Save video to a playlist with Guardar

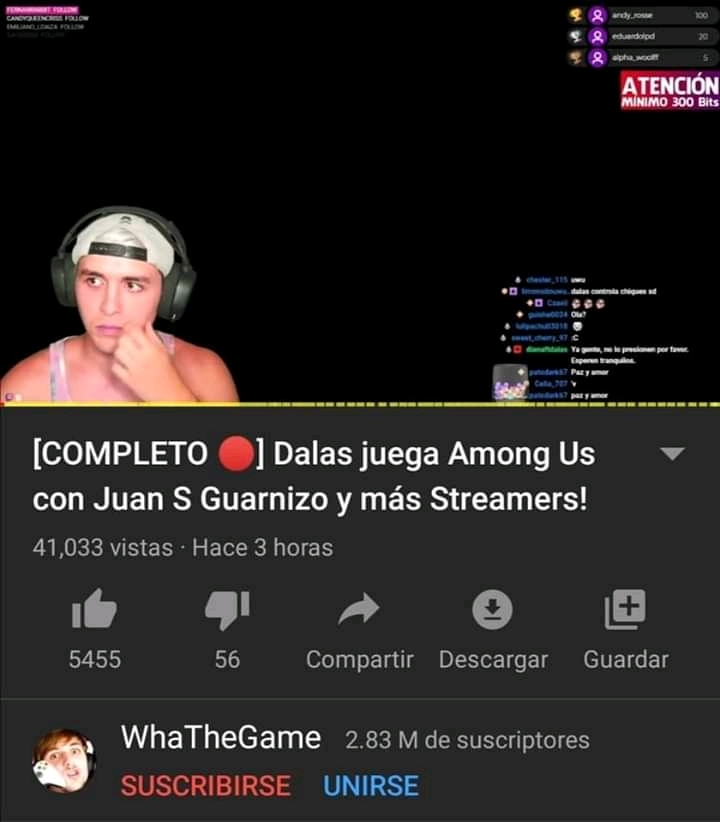(x=626, y=610)
